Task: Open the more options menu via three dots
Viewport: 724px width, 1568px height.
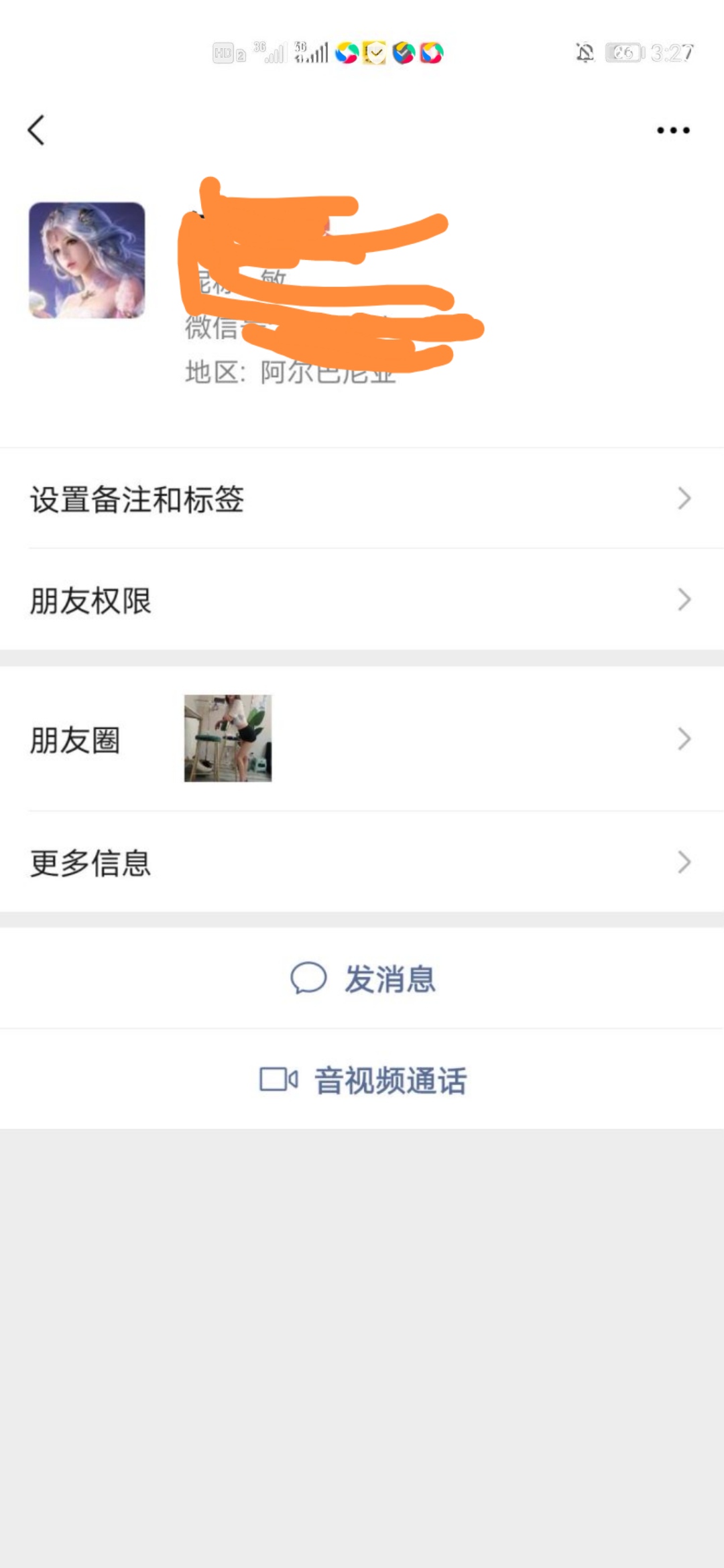Action: [x=673, y=130]
